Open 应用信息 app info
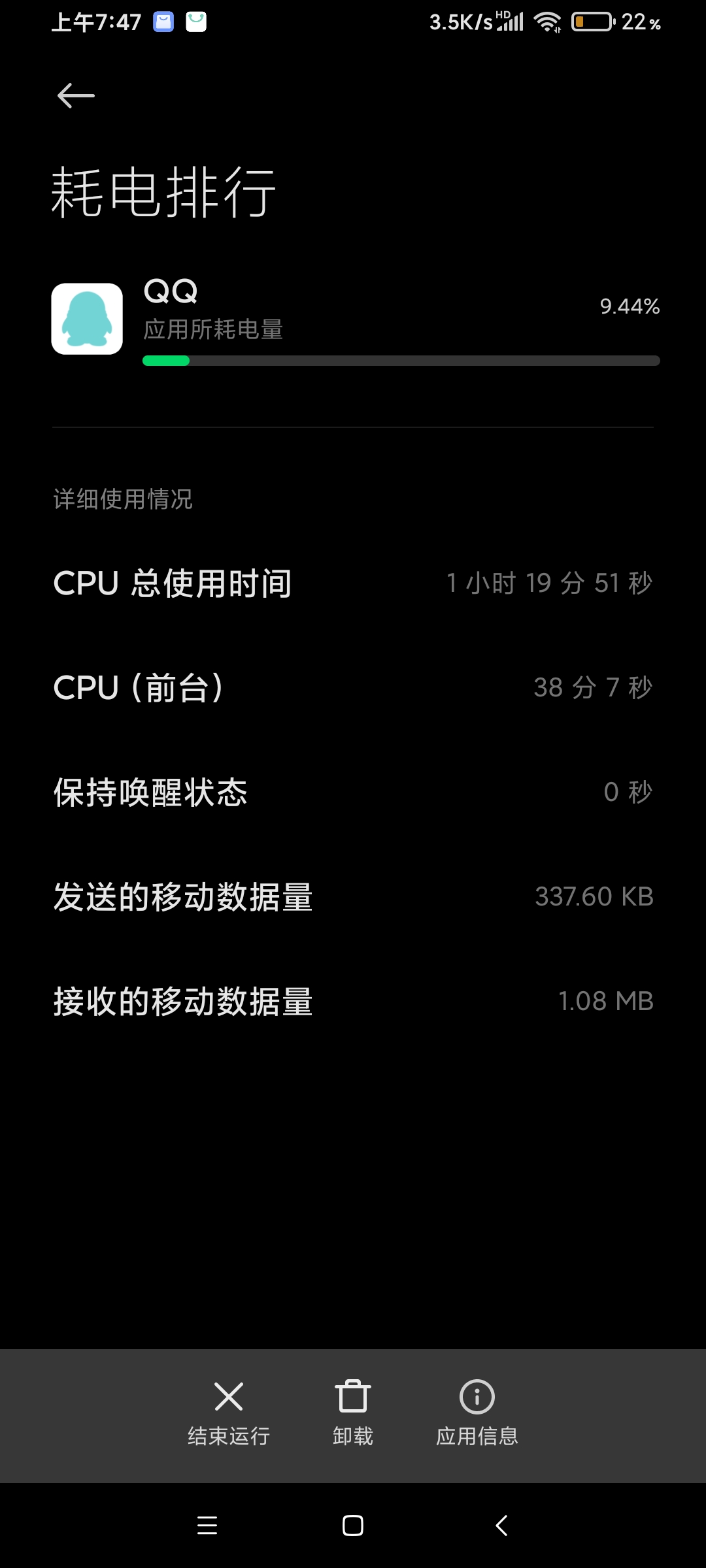706x1568 pixels. tap(477, 1413)
